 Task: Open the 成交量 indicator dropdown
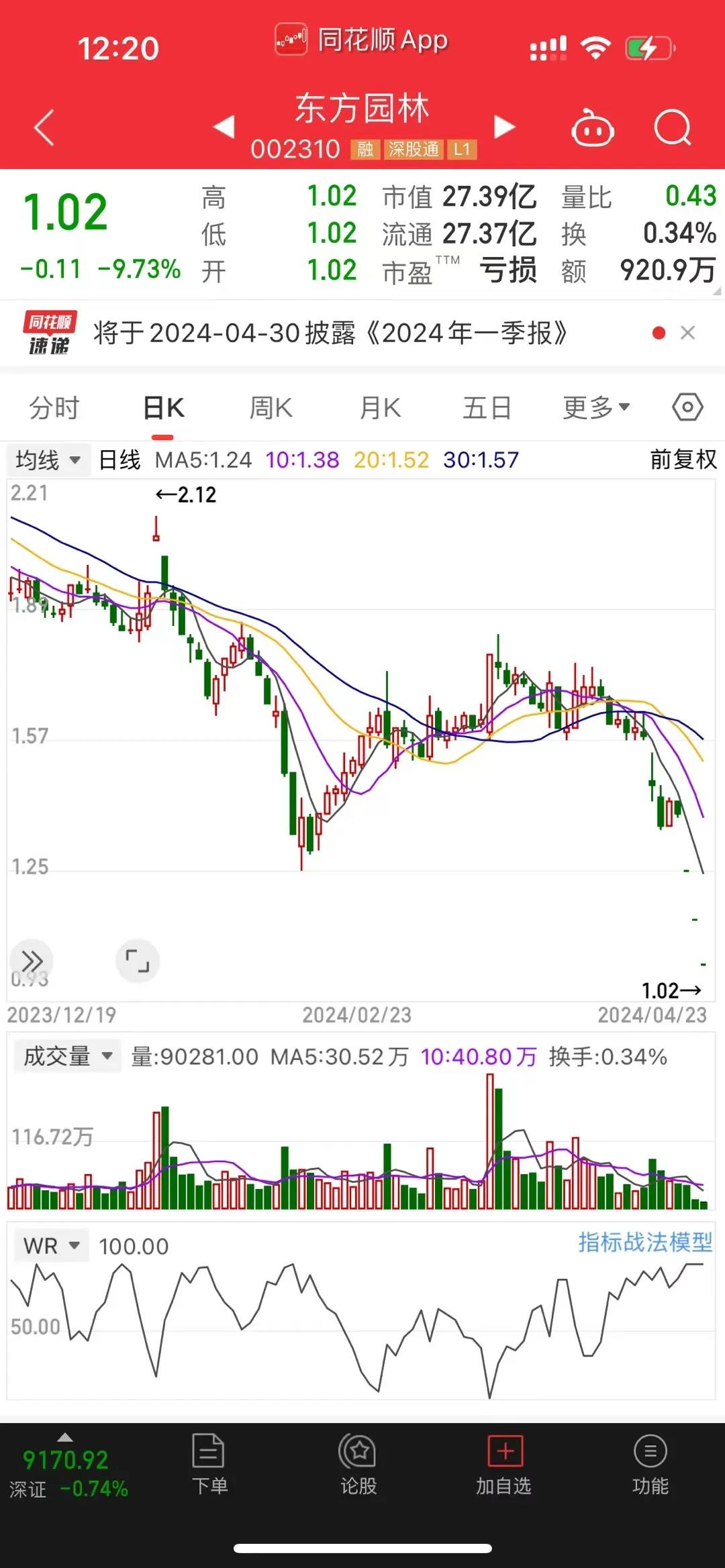pyautogui.click(x=68, y=1056)
